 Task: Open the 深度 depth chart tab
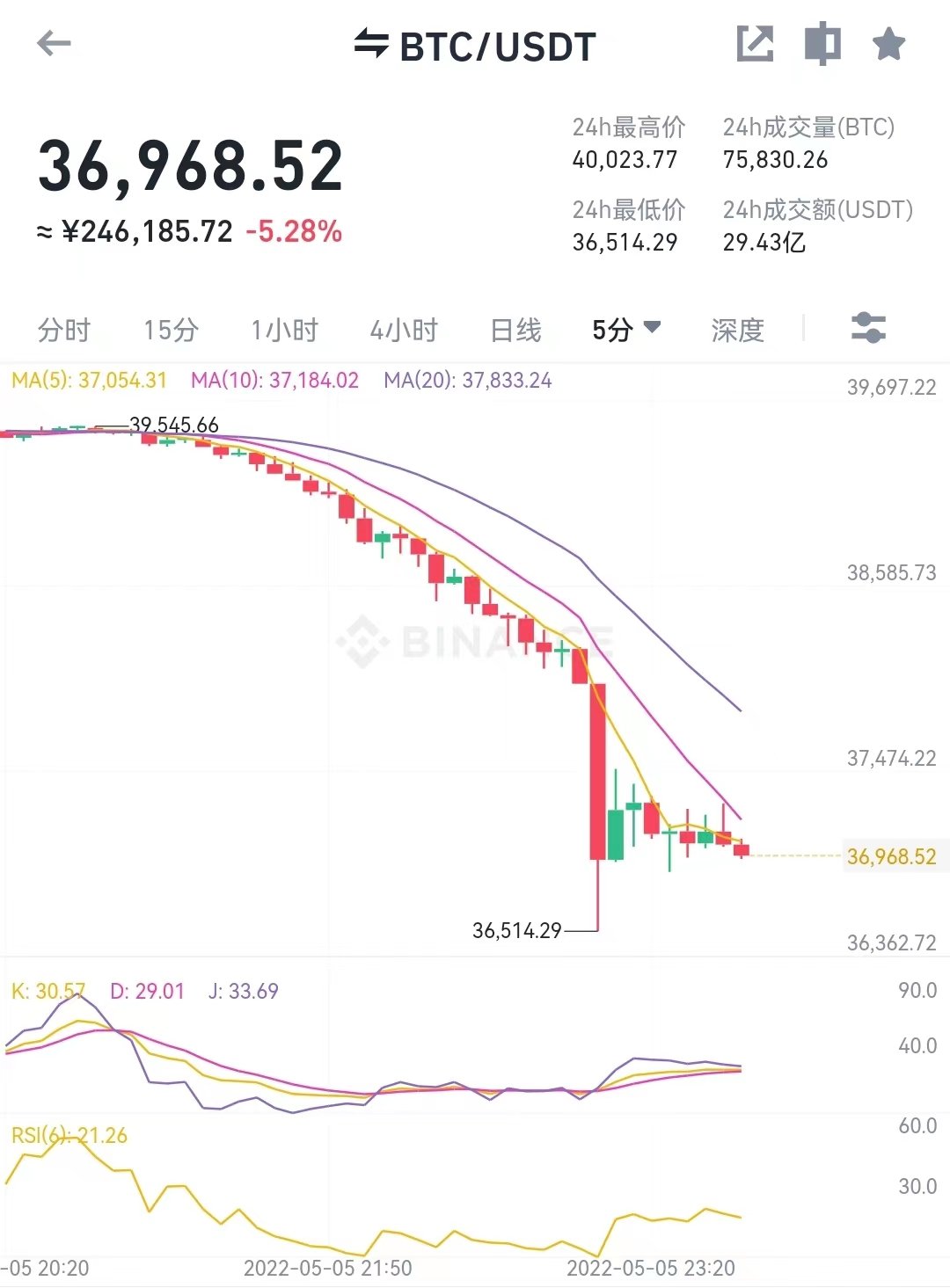(737, 331)
